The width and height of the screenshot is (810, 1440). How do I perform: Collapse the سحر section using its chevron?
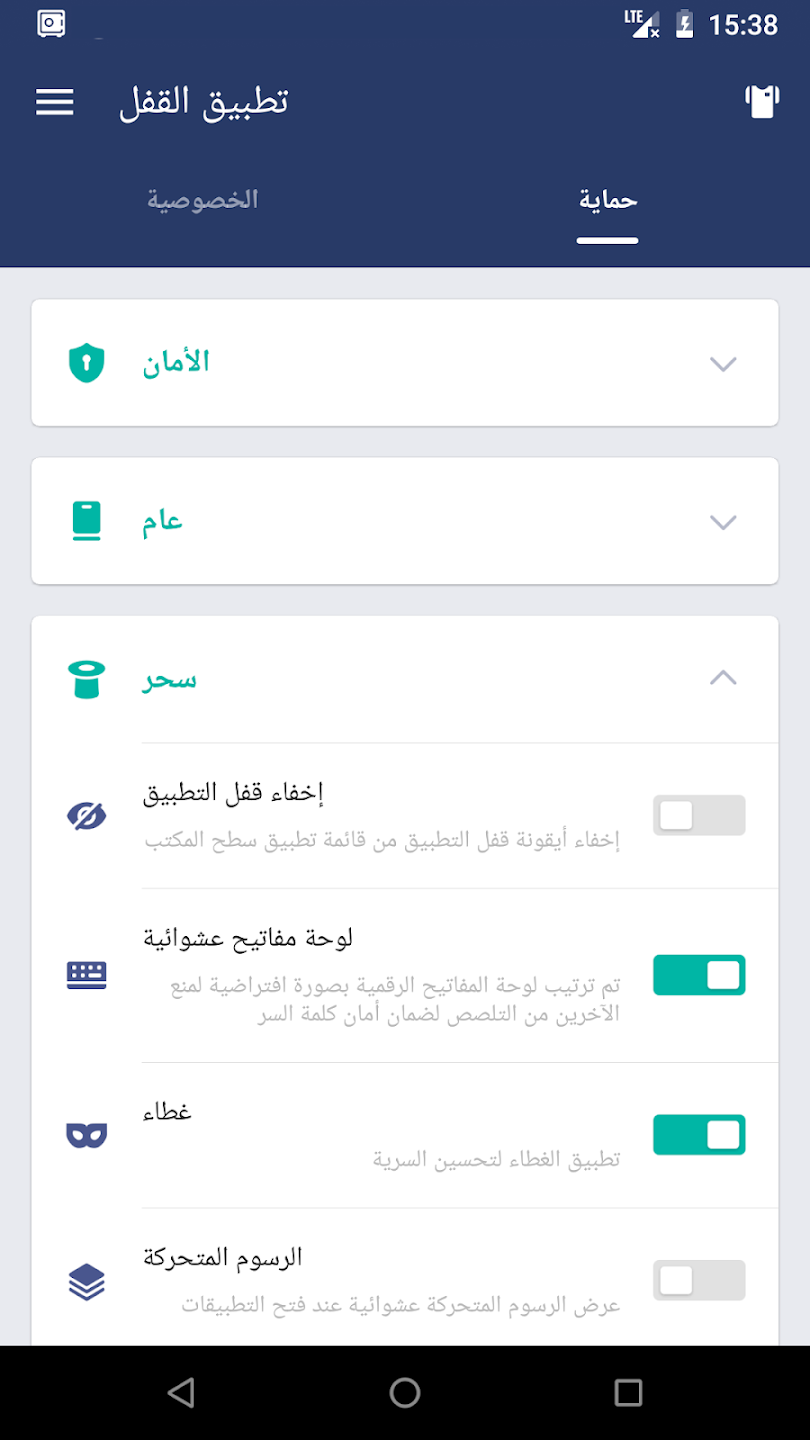pyautogui.click(x=723, y=677)
